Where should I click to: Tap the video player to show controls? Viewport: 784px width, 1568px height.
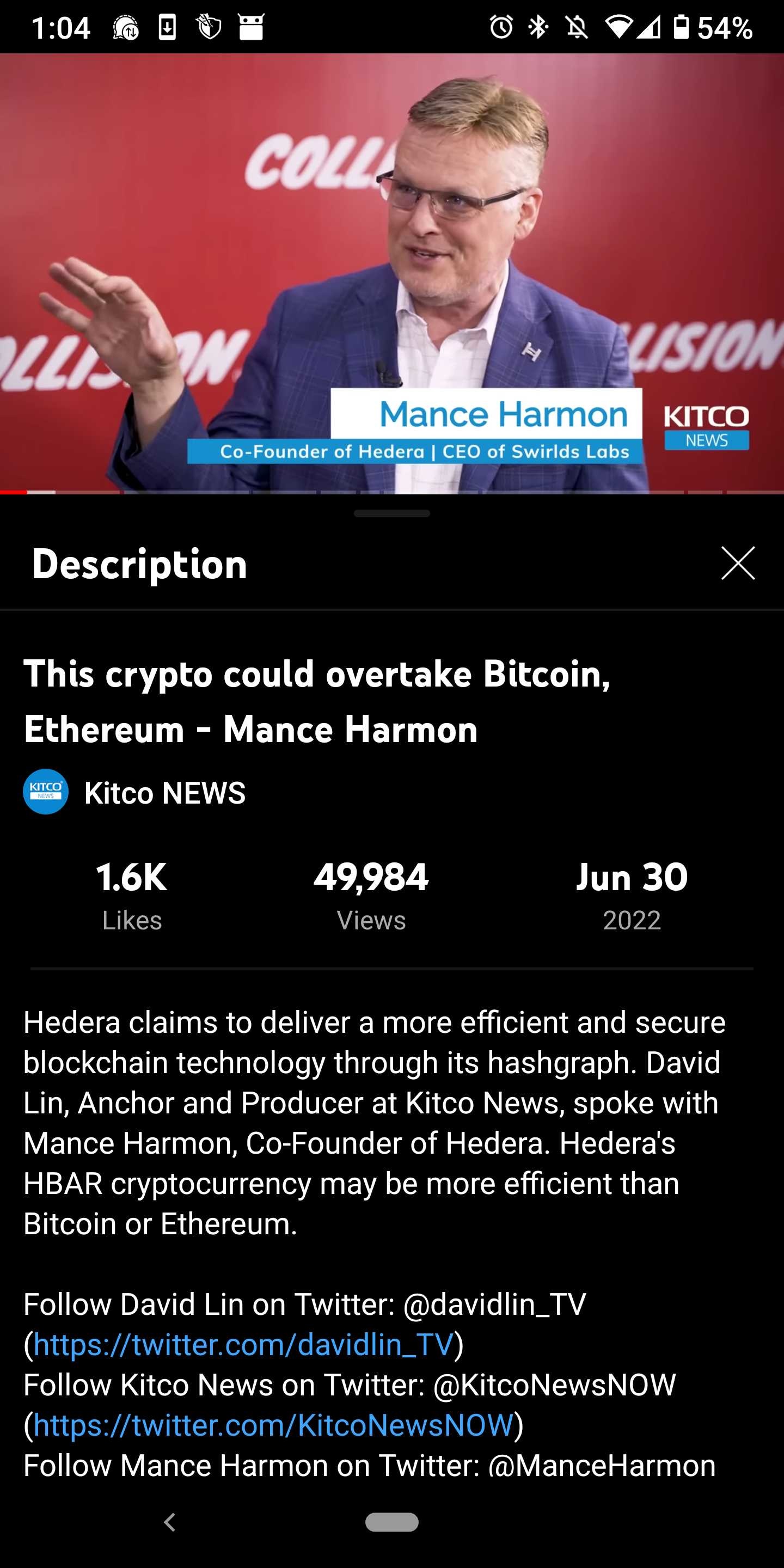tap(392, 273)
